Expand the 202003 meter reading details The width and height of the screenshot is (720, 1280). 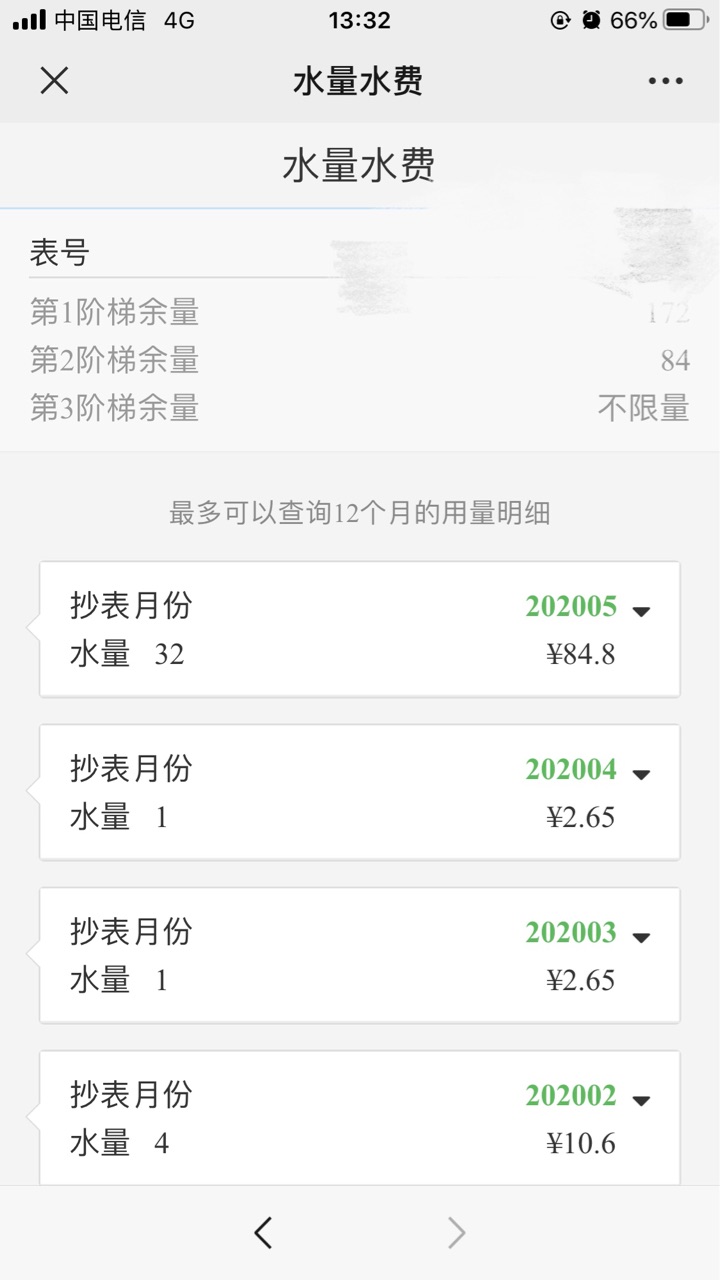point(642,937)
